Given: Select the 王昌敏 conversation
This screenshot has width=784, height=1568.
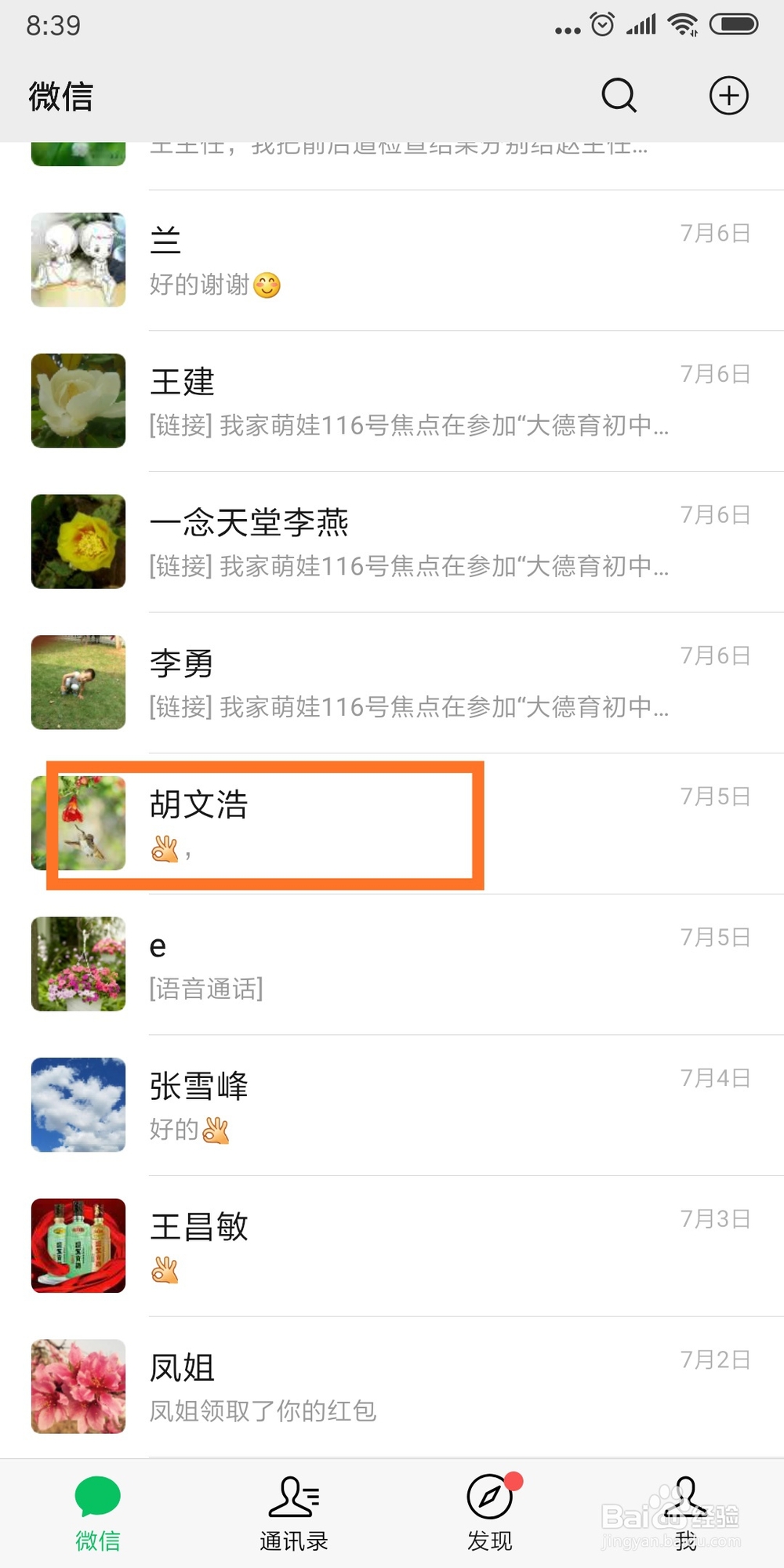Looking at the screenshot, I should pos(392,1247).
